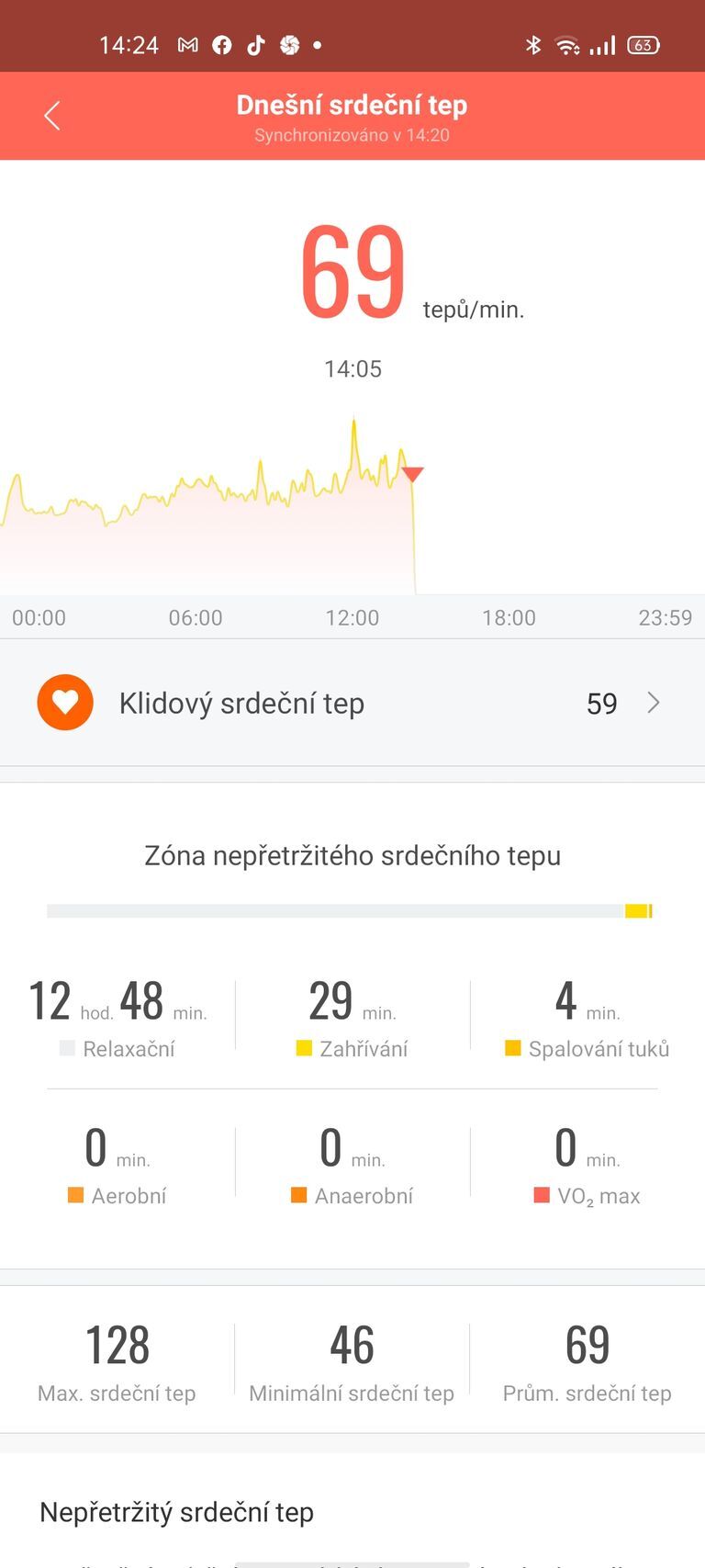Screen dimensions: 705x1568
Task: Tap the Facebook icon in status bar
Action: (x=222, y=44)
